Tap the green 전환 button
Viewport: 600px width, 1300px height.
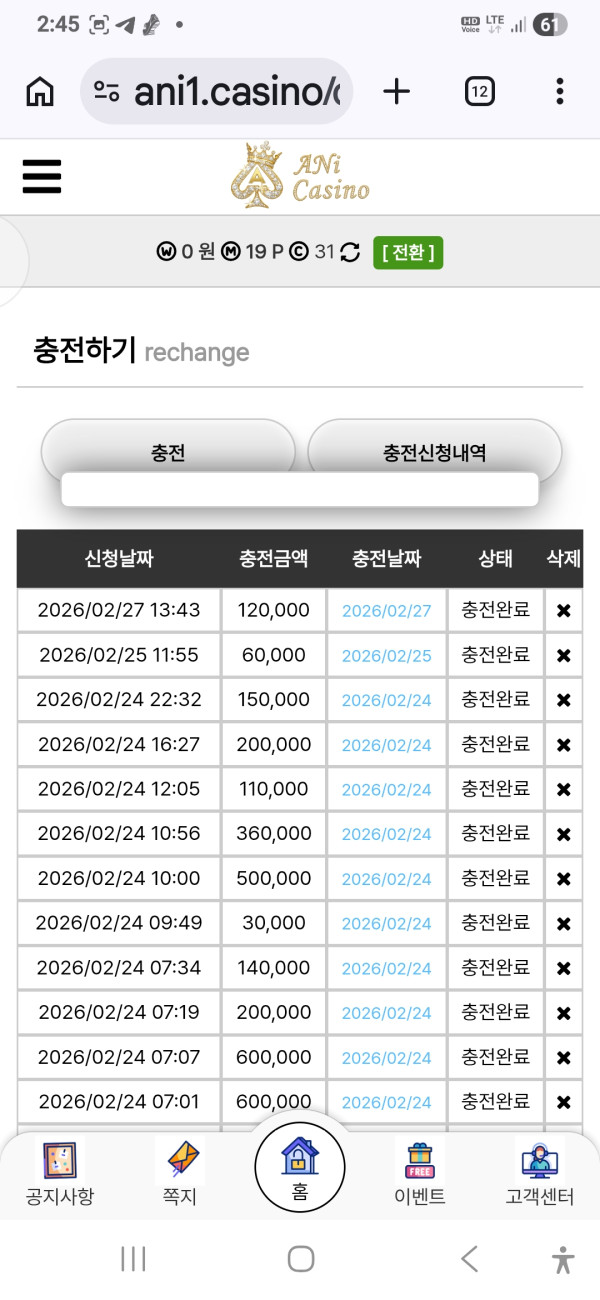click(x=407, y=252)
